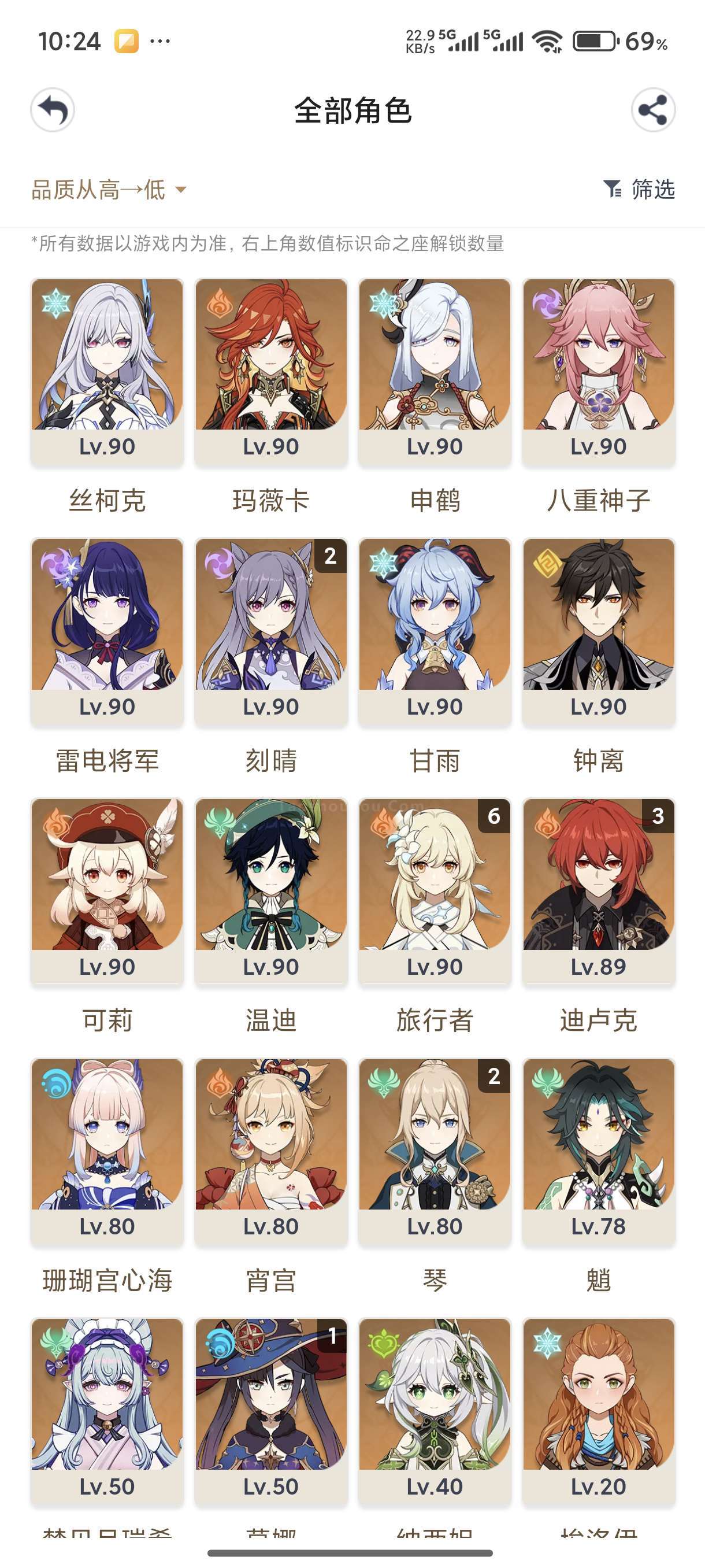The height and width of the screenshot is (1568, 705).
Task: Tap the 琴 character card
Action: 435,1152
